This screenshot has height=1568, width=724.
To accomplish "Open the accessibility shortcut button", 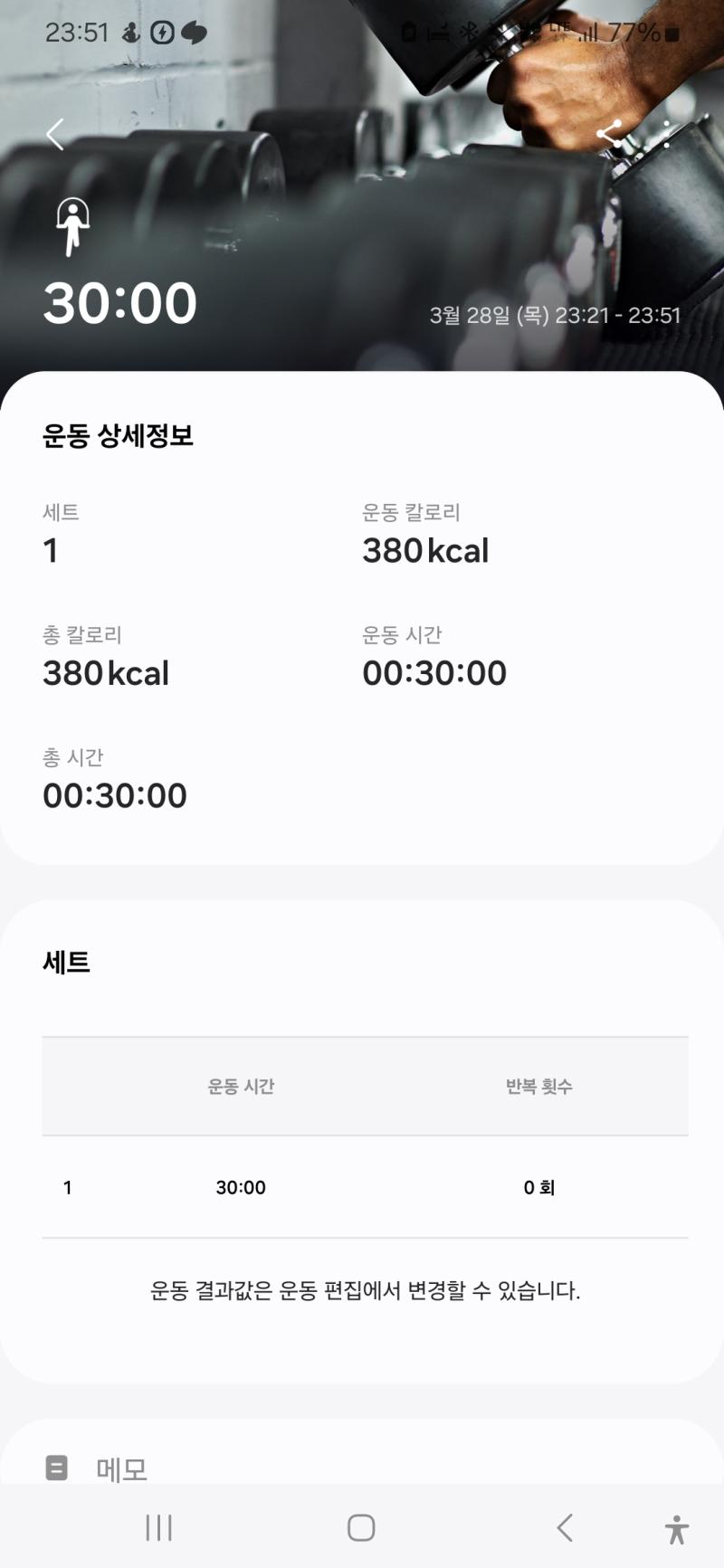I will tap(676, 1529).
